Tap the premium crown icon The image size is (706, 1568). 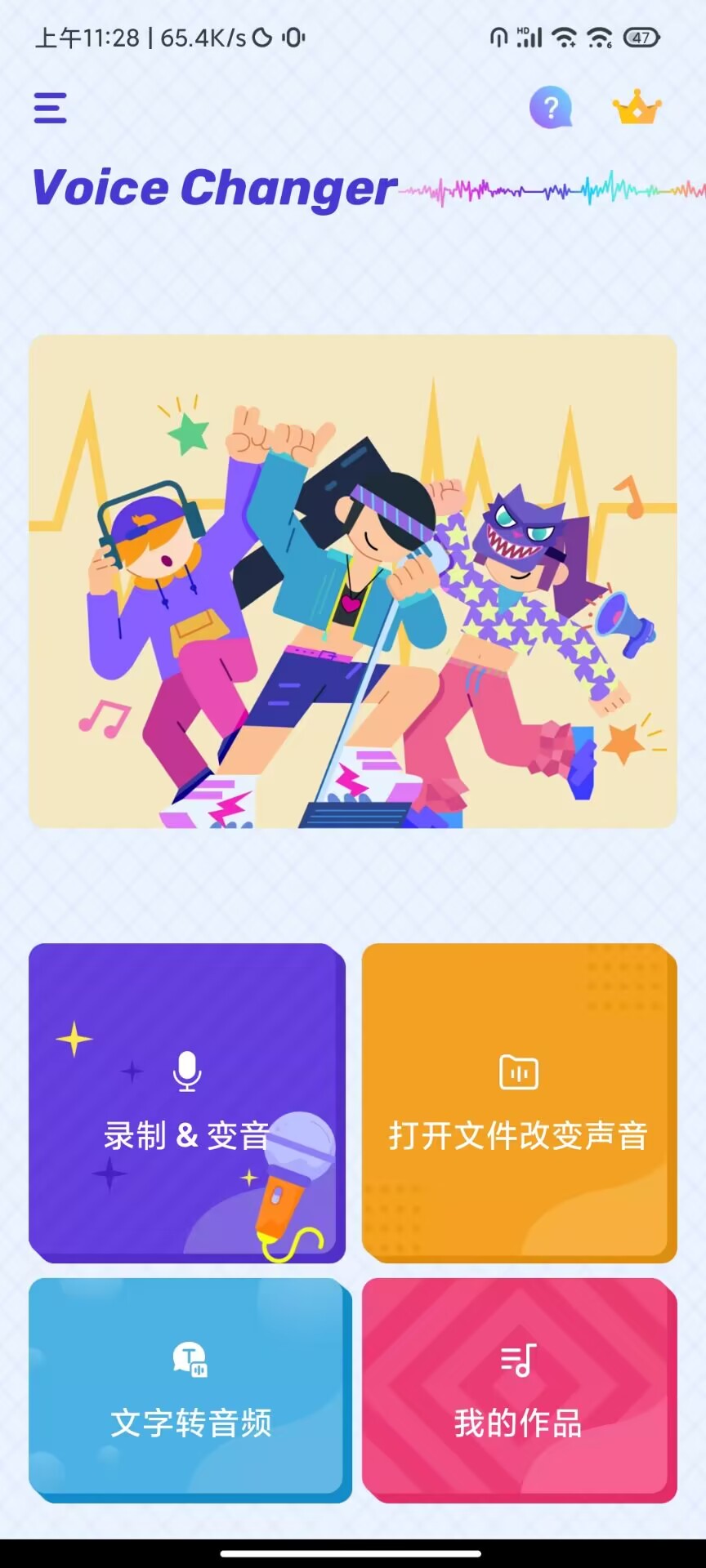(637, 108)
